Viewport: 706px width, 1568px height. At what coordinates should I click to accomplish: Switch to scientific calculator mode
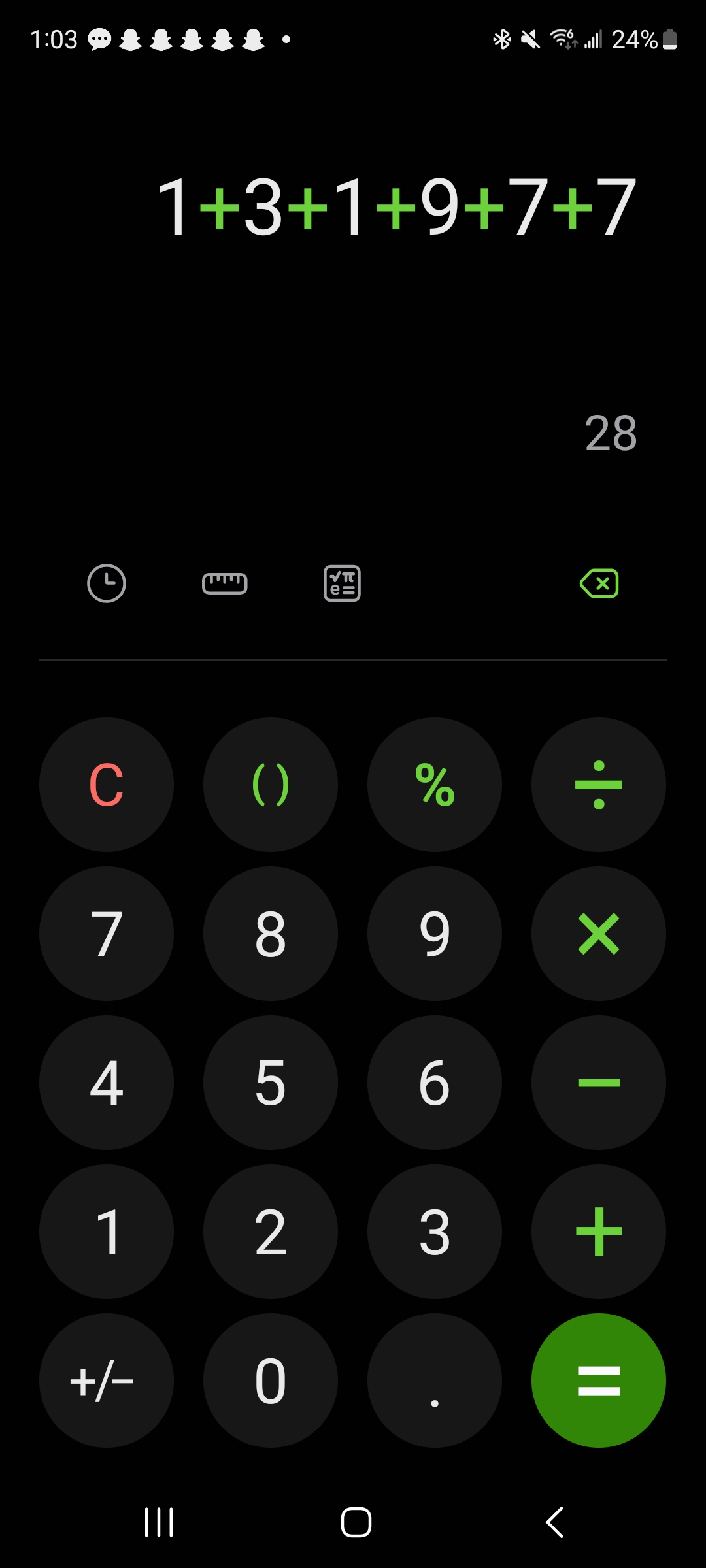pos(342,583)
